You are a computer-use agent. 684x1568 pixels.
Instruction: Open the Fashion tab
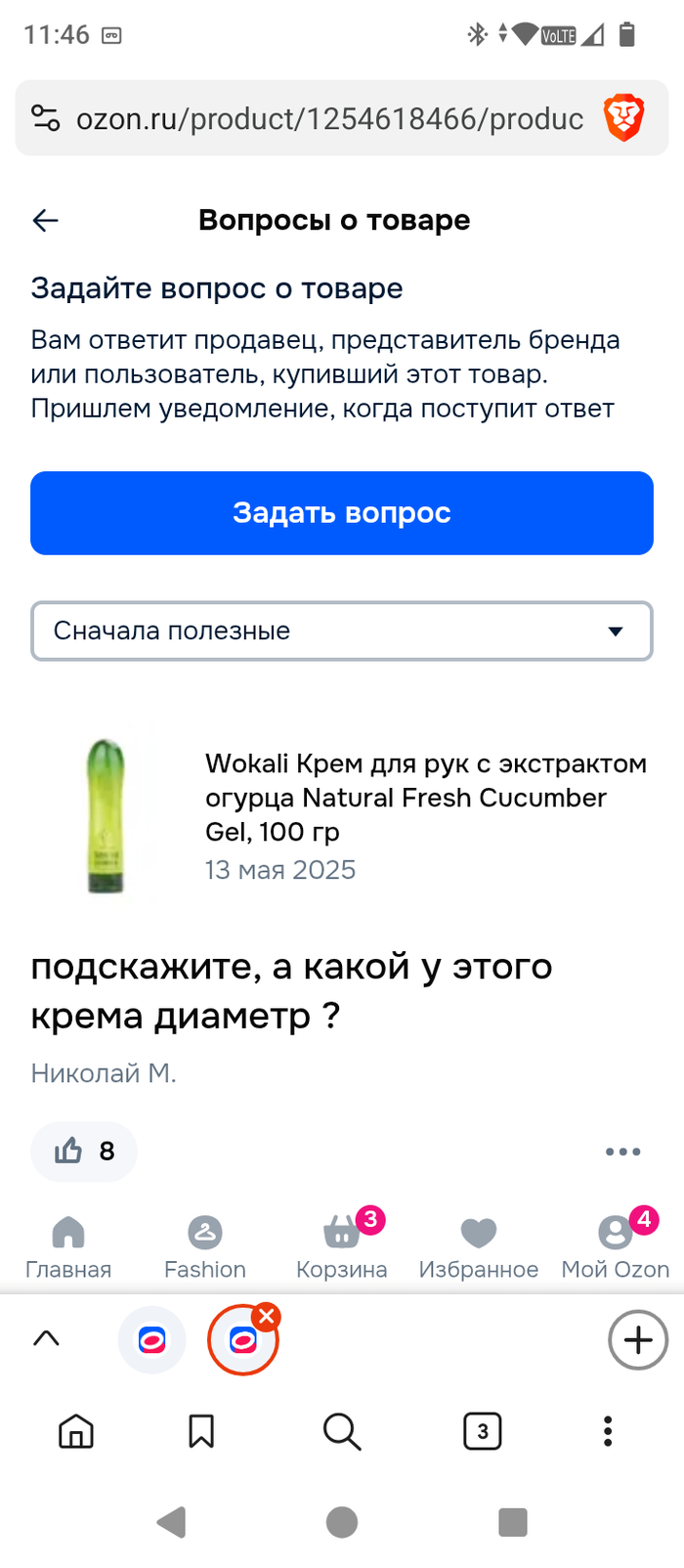205,1245
